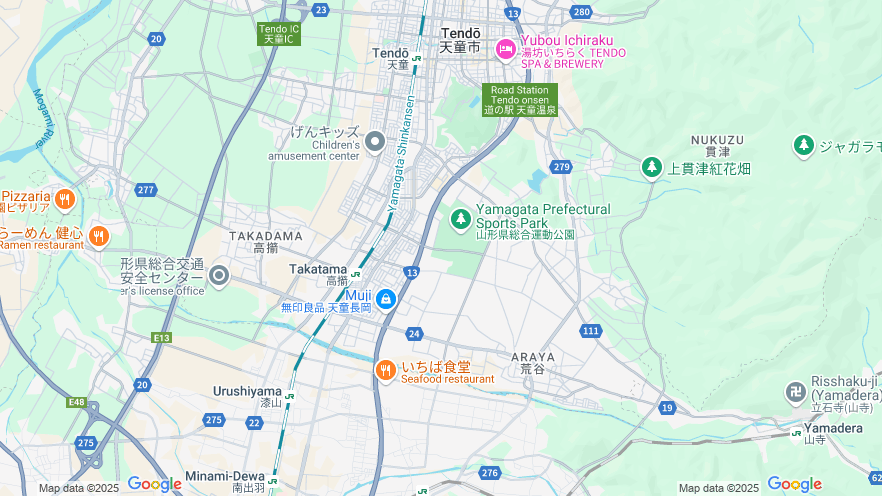Open the Road Station Tendo onsen marker
This screenshot has width=882, height=496.
(519, 99)
